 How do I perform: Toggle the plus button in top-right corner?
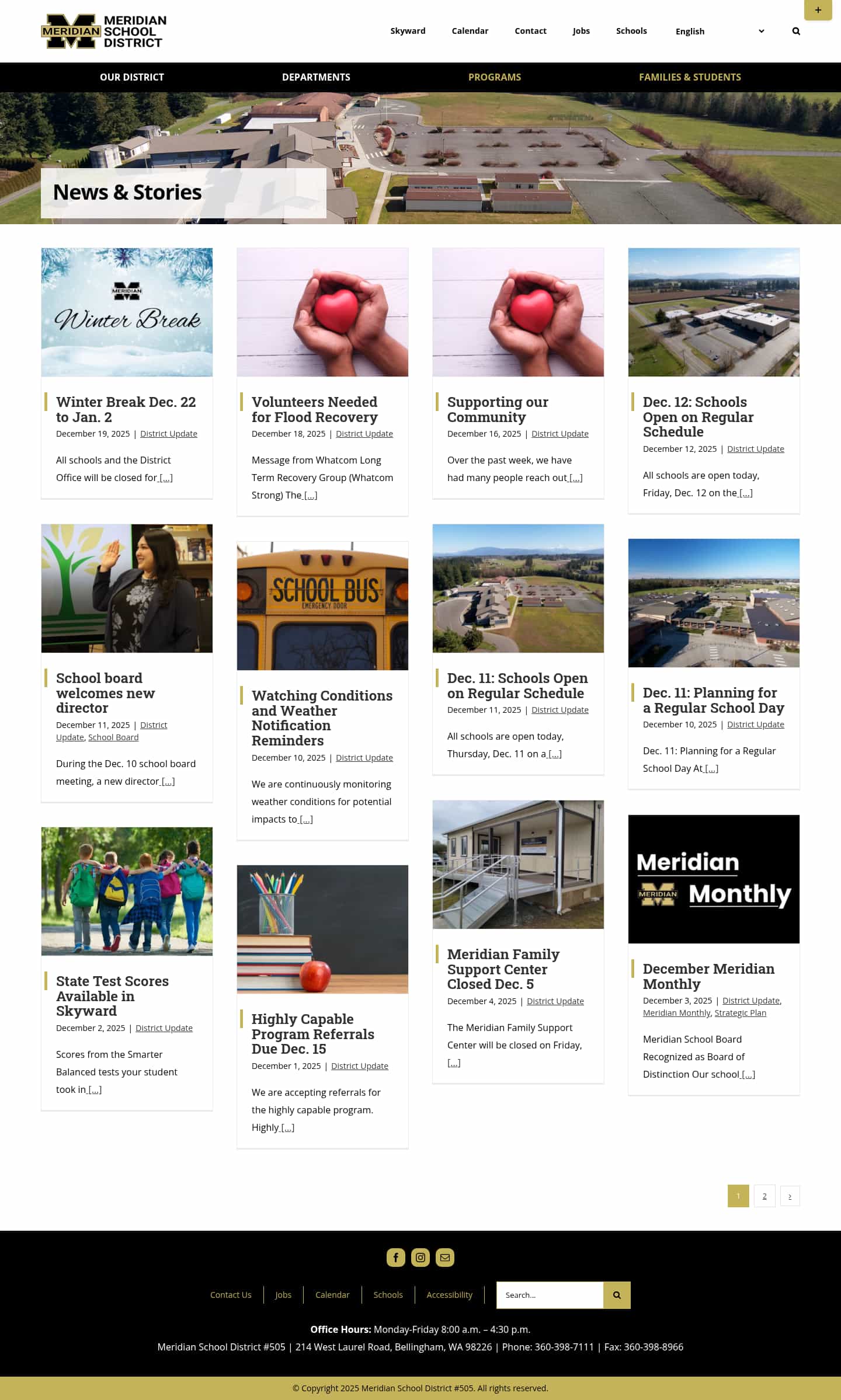tap(817, 10)
